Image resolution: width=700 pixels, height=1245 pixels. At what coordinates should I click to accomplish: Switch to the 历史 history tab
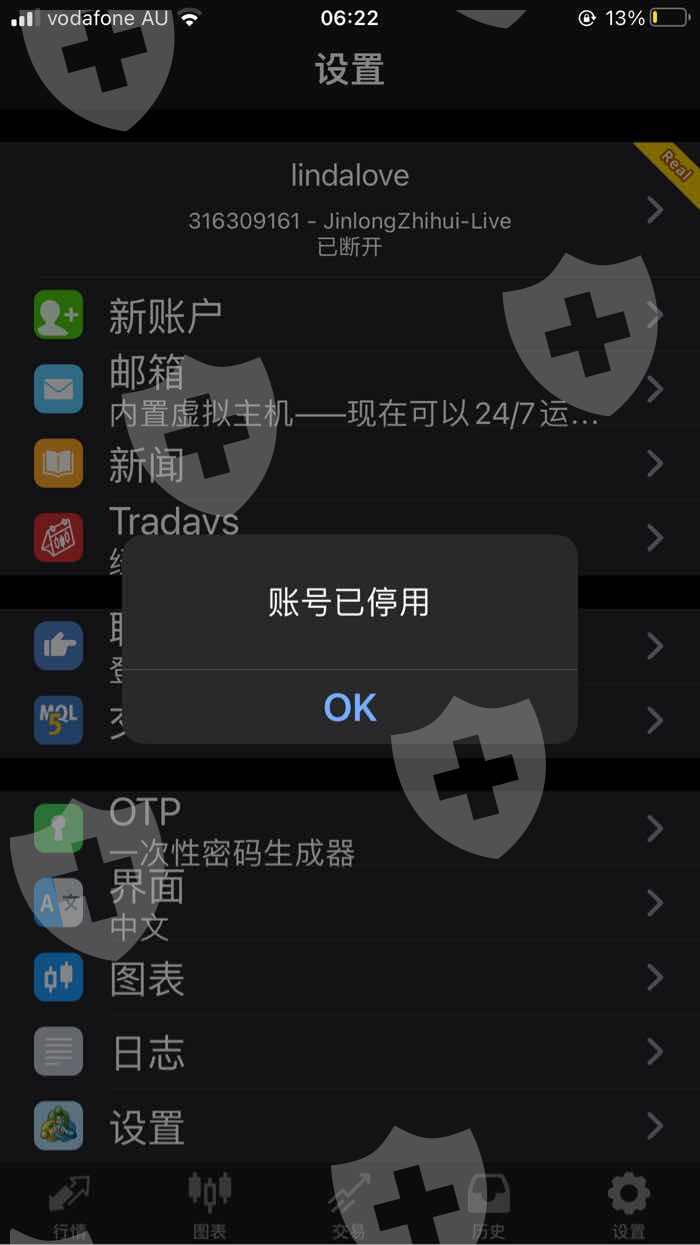click(490, 1204)
